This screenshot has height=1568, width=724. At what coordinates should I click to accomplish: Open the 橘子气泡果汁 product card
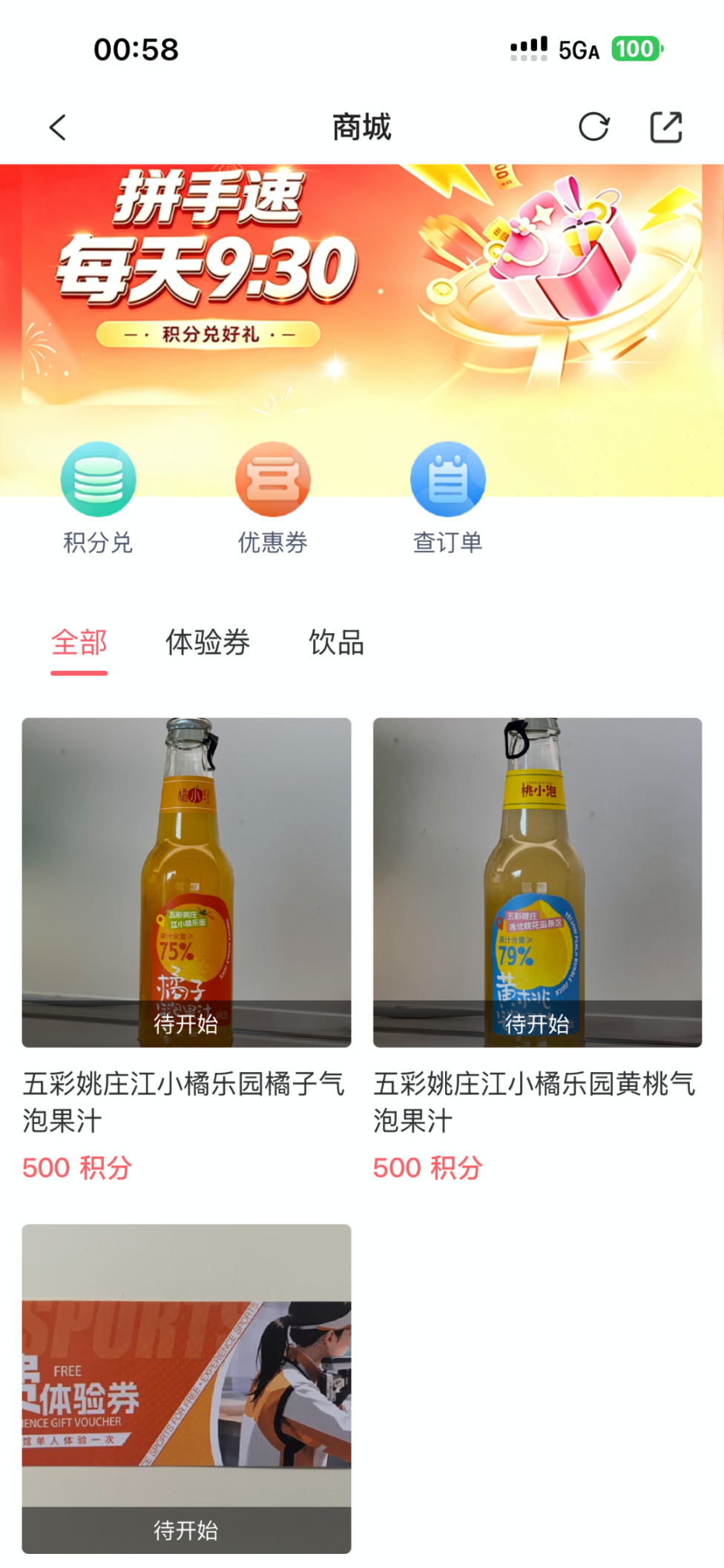tap(186, 950)
